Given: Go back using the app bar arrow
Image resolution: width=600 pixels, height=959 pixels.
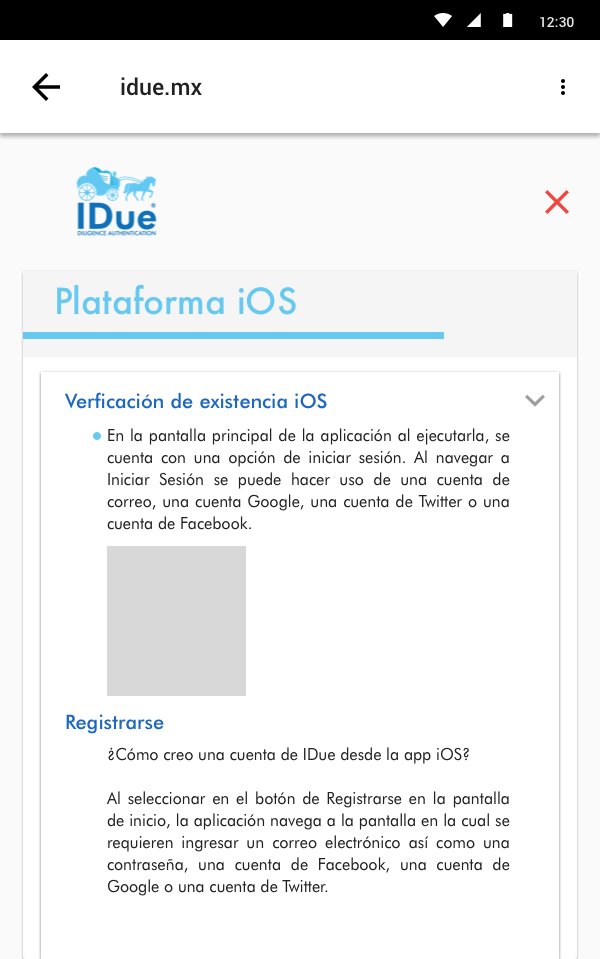Looking at the screenshot, I should click(x=46, y=87).
